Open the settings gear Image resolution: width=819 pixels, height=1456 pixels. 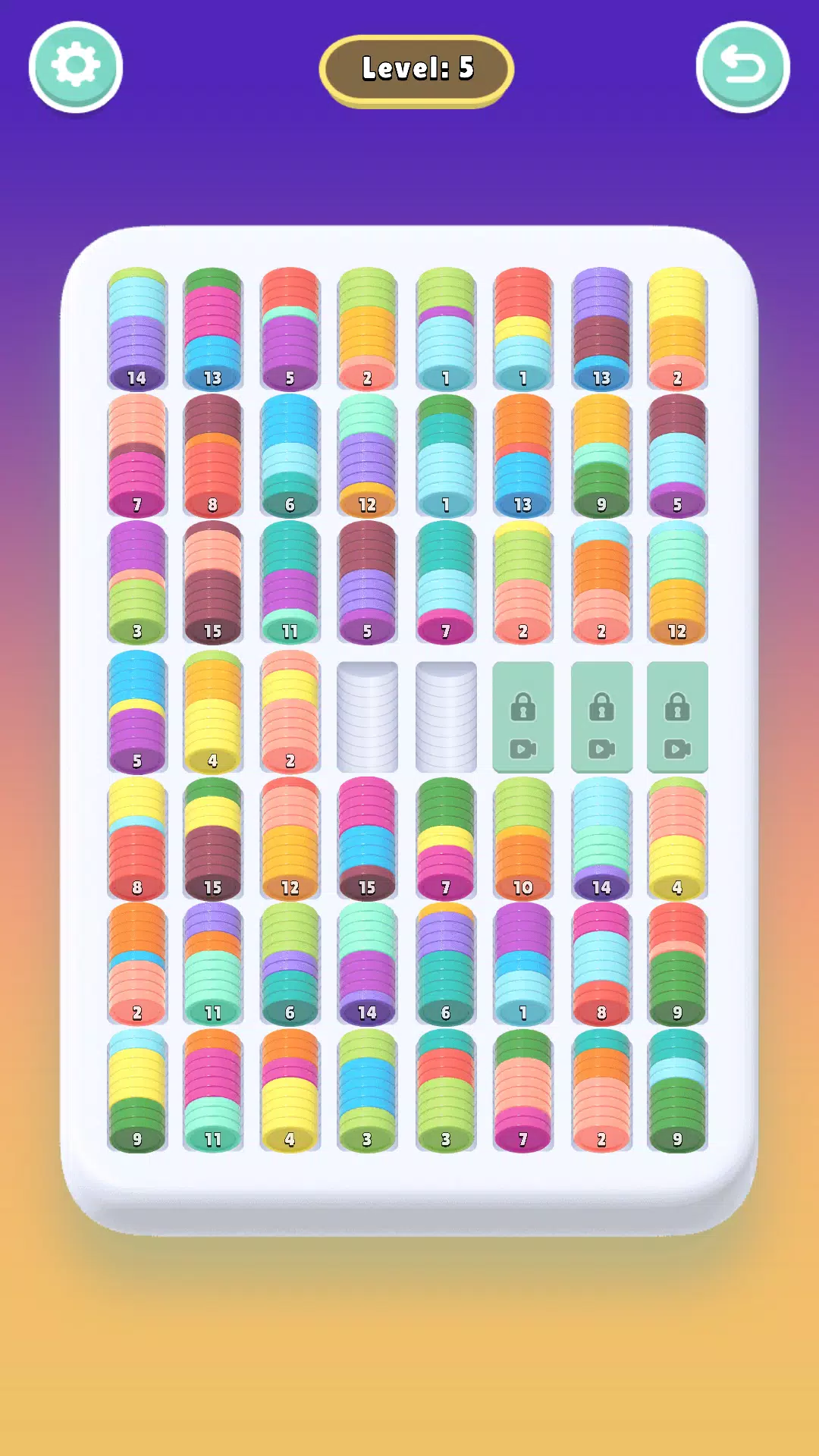click(76, 67)
